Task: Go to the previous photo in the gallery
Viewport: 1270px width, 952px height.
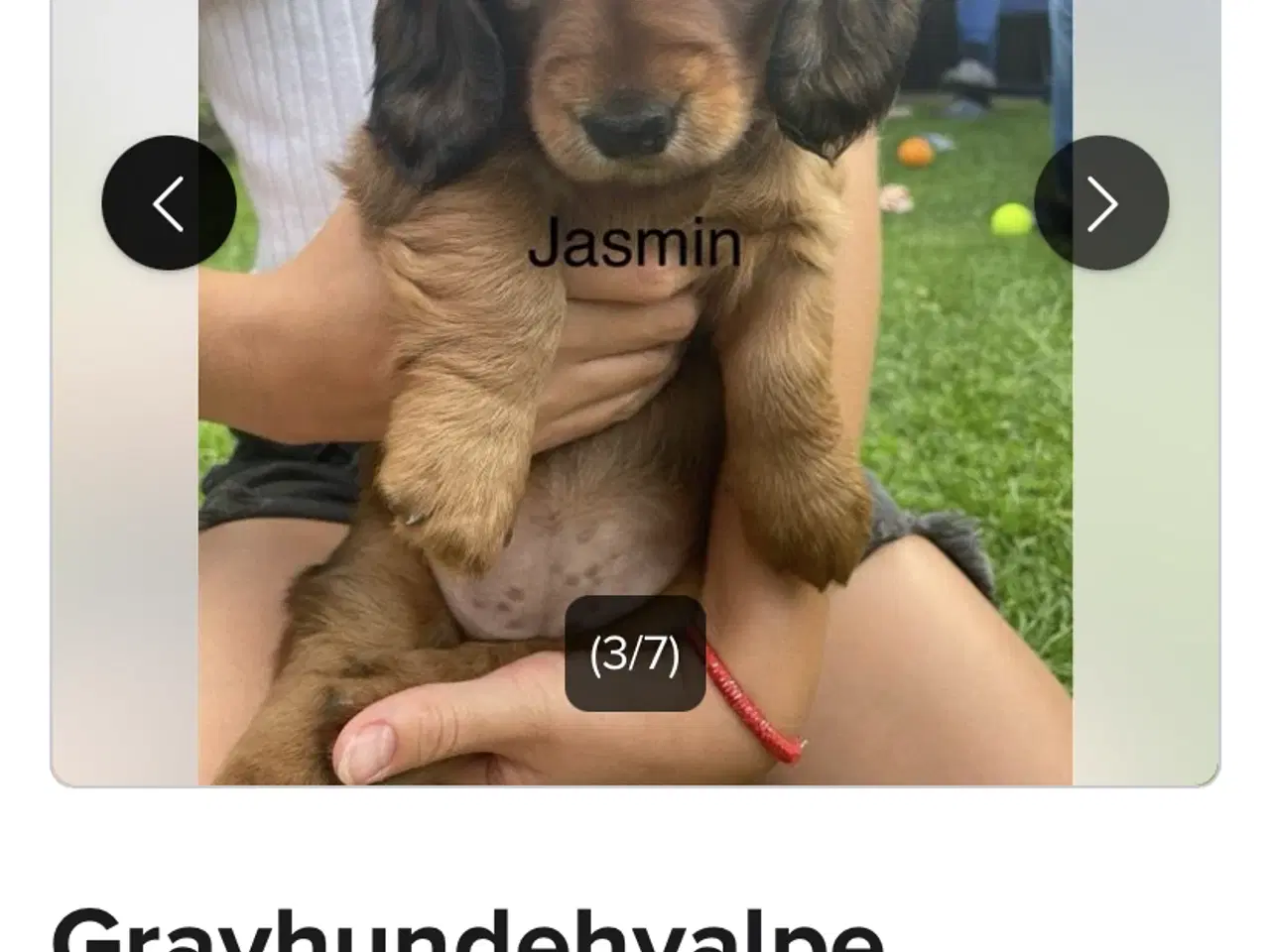Action: tap(169, 203)
